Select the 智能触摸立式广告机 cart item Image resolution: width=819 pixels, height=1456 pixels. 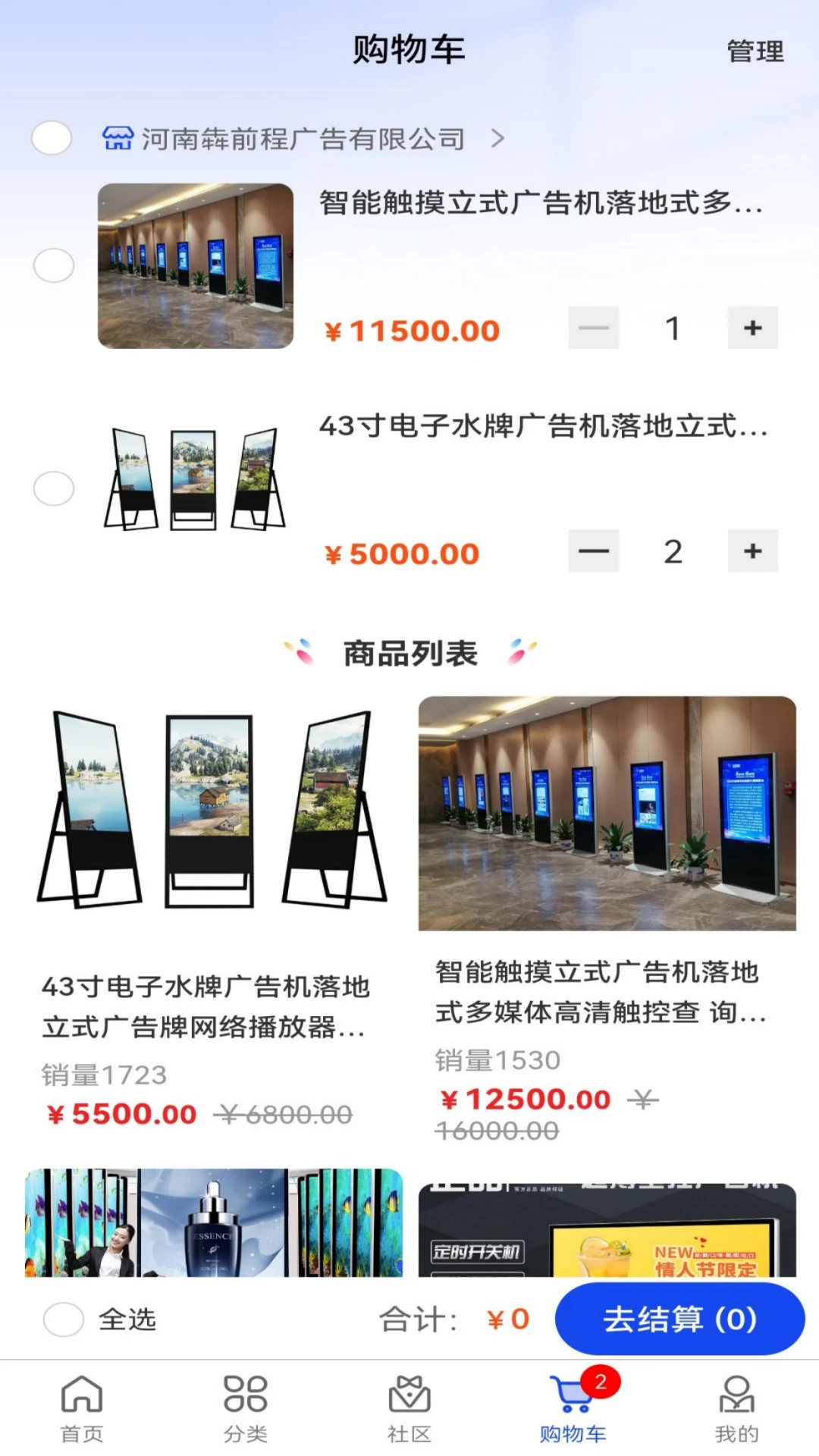54,265
